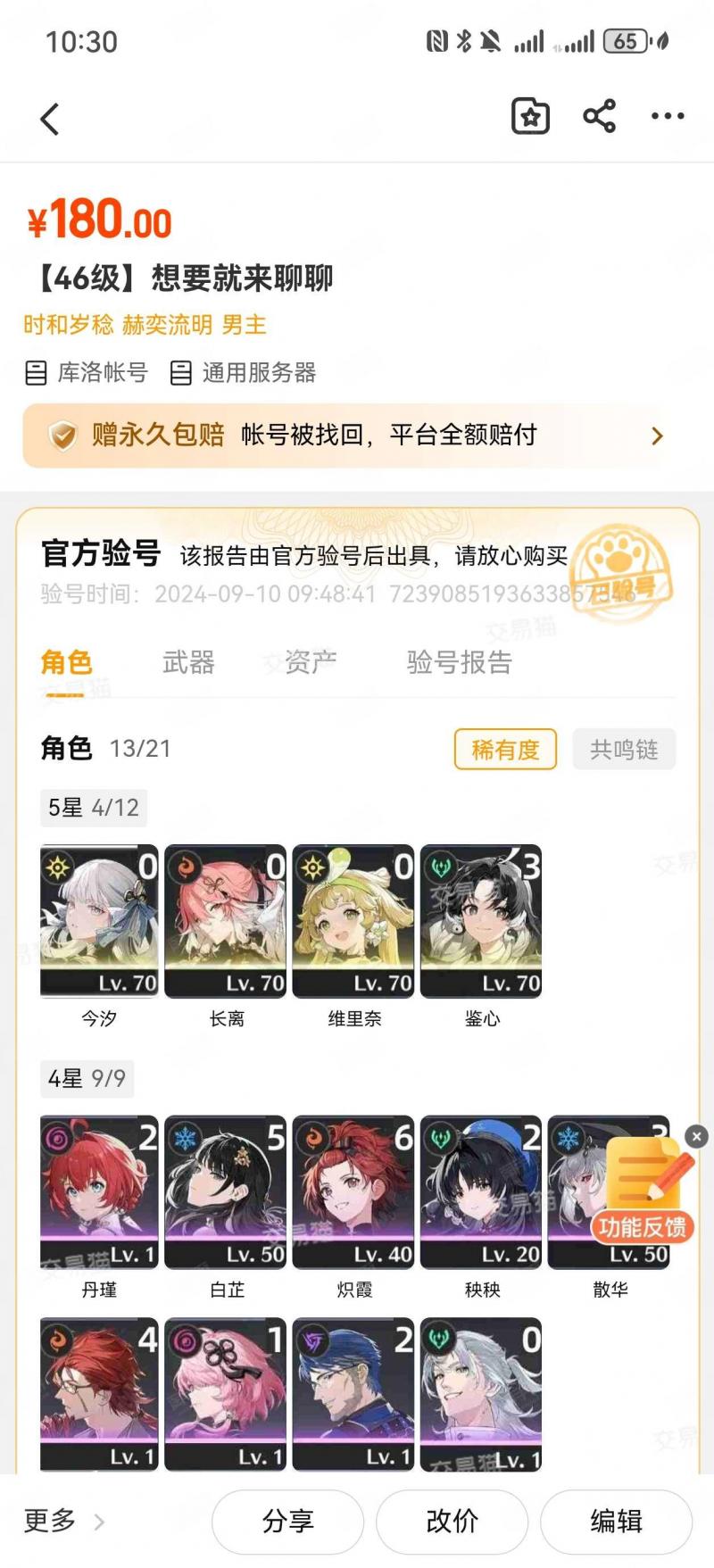View the 维里奈 character card
Viewport: 714px width, 1568px height.
[353, 922]
